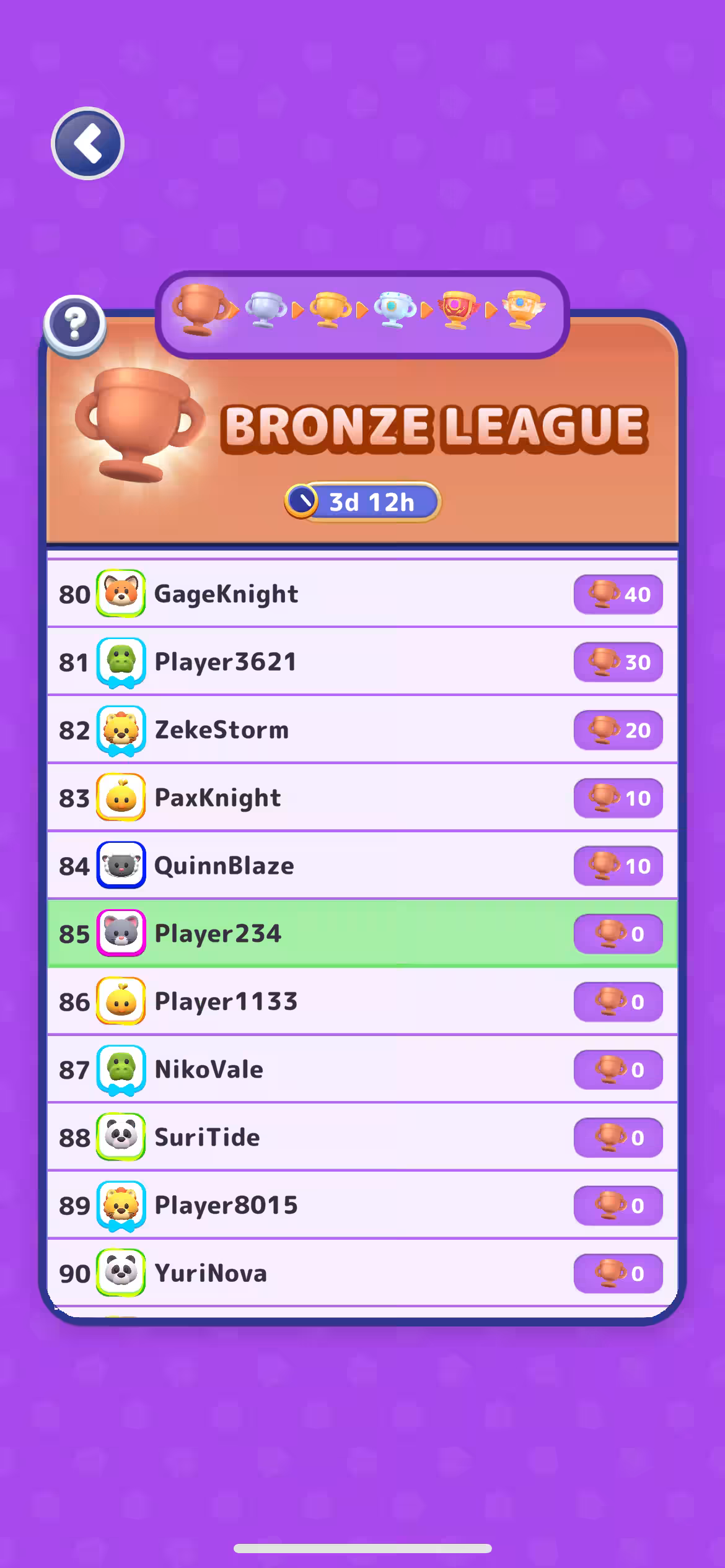Screen dimensions: 725x1568
Task: Open Player8015's ranking row
Action: pos(362,1205)
